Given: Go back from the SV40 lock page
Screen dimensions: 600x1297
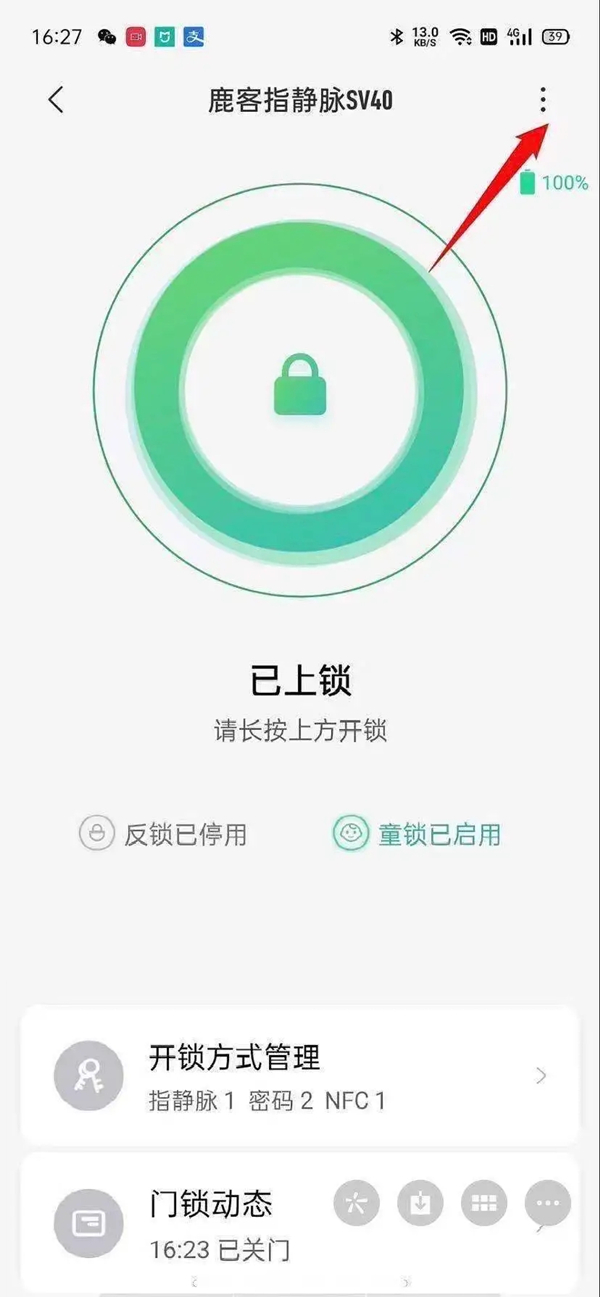Looking at the screenshot, I should pyautogui.click(x=56, y=100).
